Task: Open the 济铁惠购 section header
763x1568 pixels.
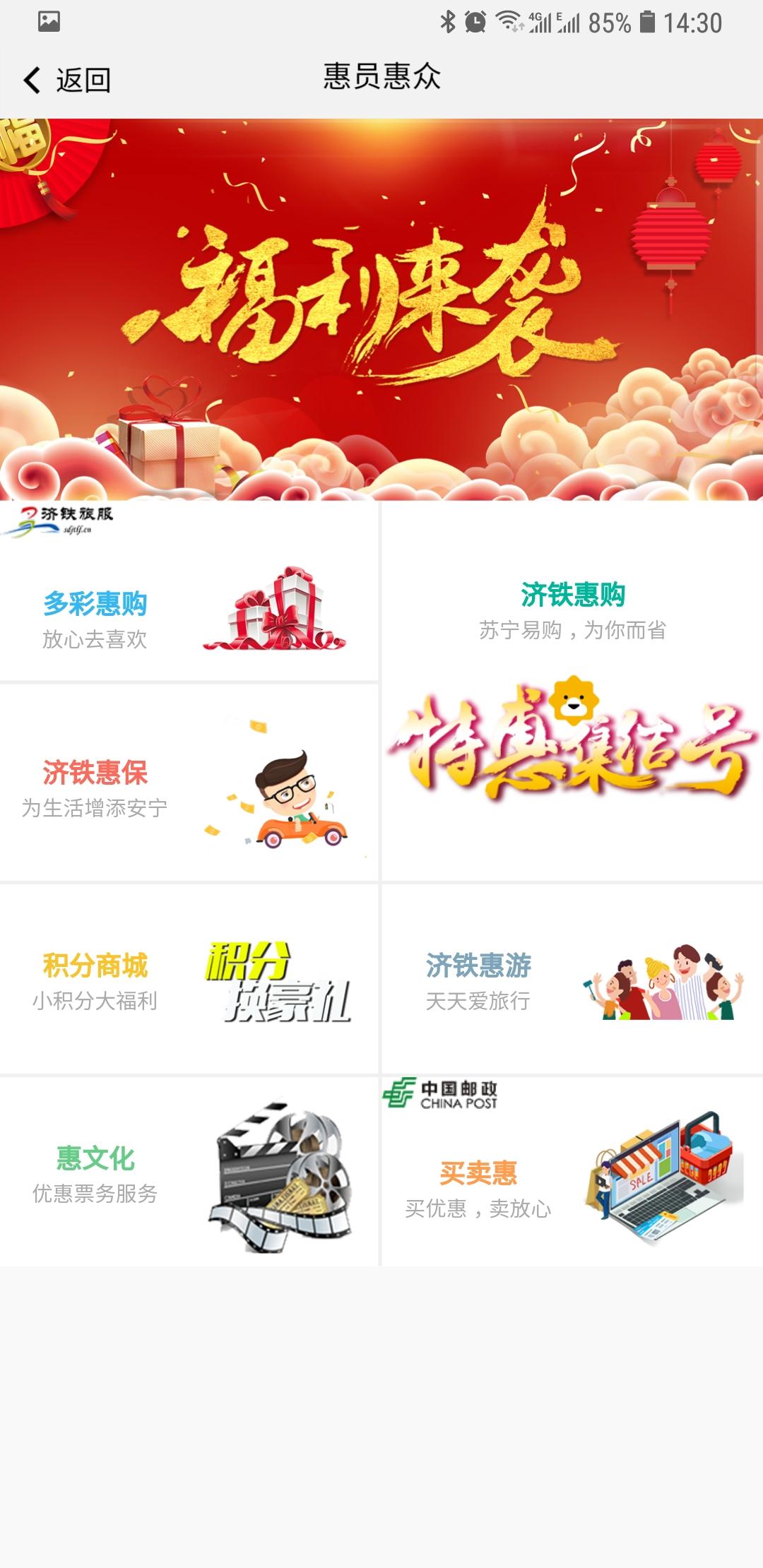Action: [574, 593]
